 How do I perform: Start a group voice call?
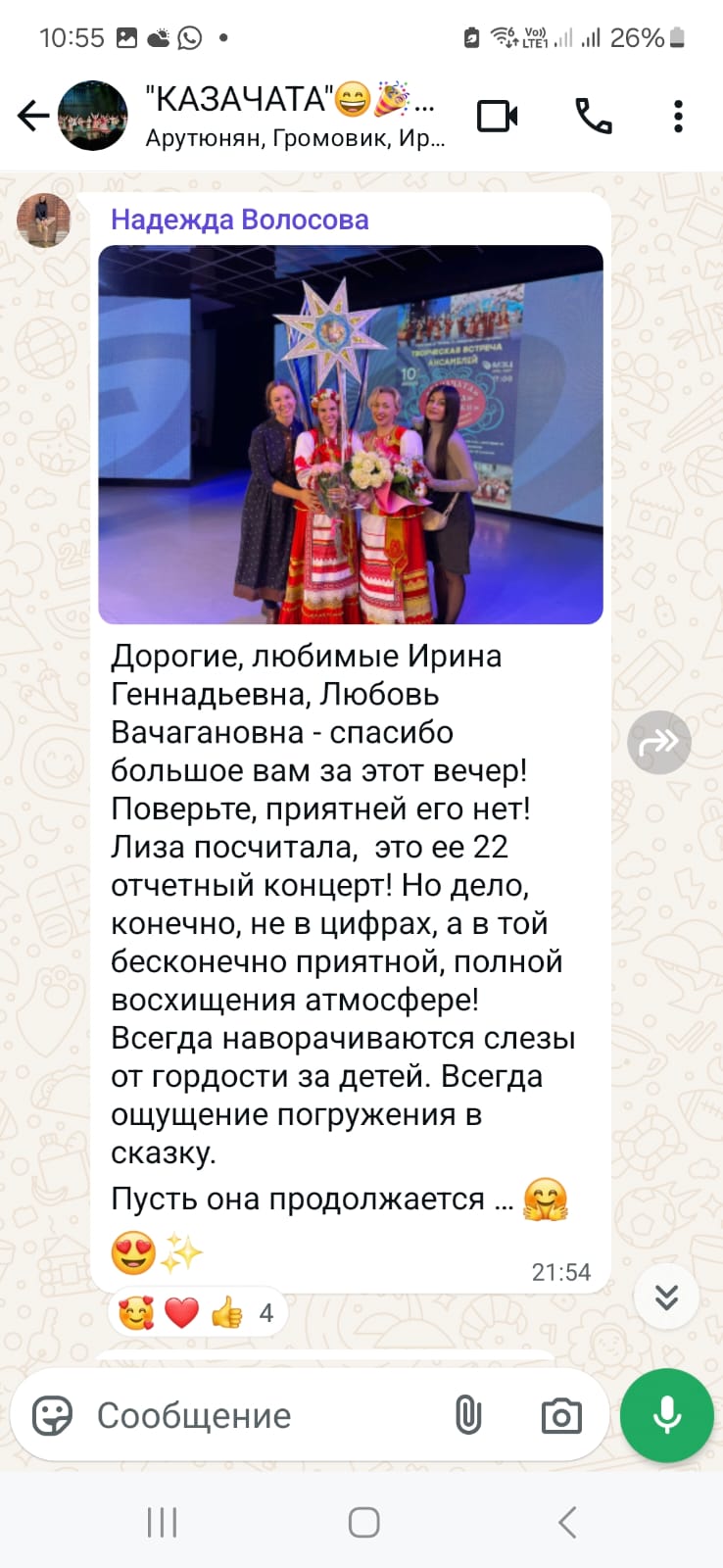594,117
